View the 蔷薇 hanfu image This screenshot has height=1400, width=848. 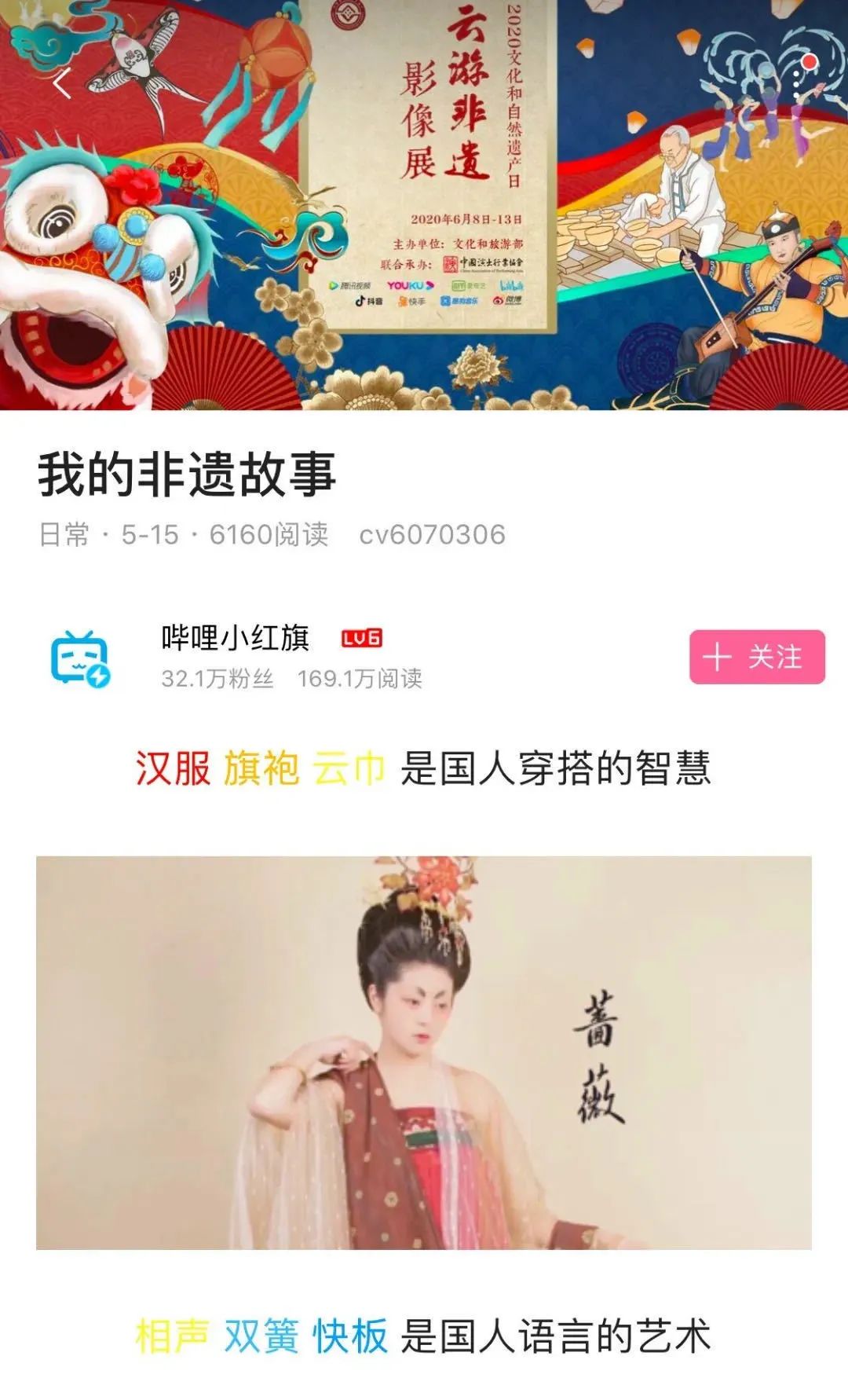(x=424, y=1053)
